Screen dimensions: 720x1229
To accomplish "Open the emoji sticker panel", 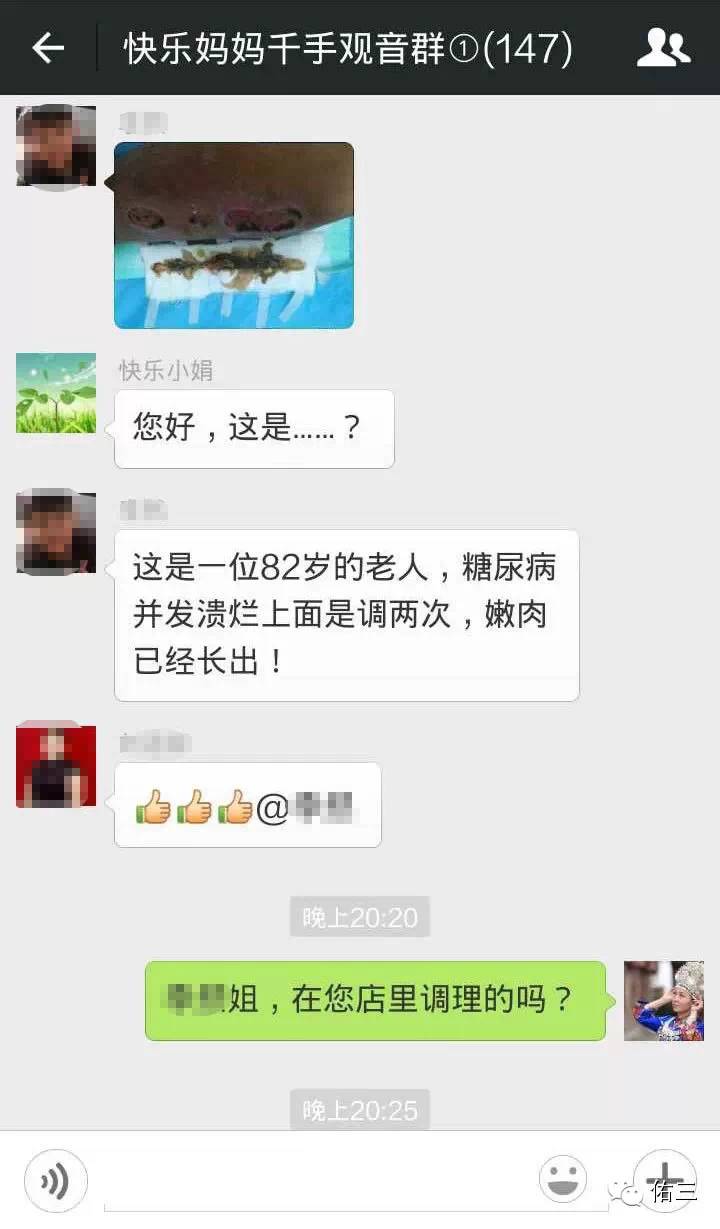I will point(563,1179).
